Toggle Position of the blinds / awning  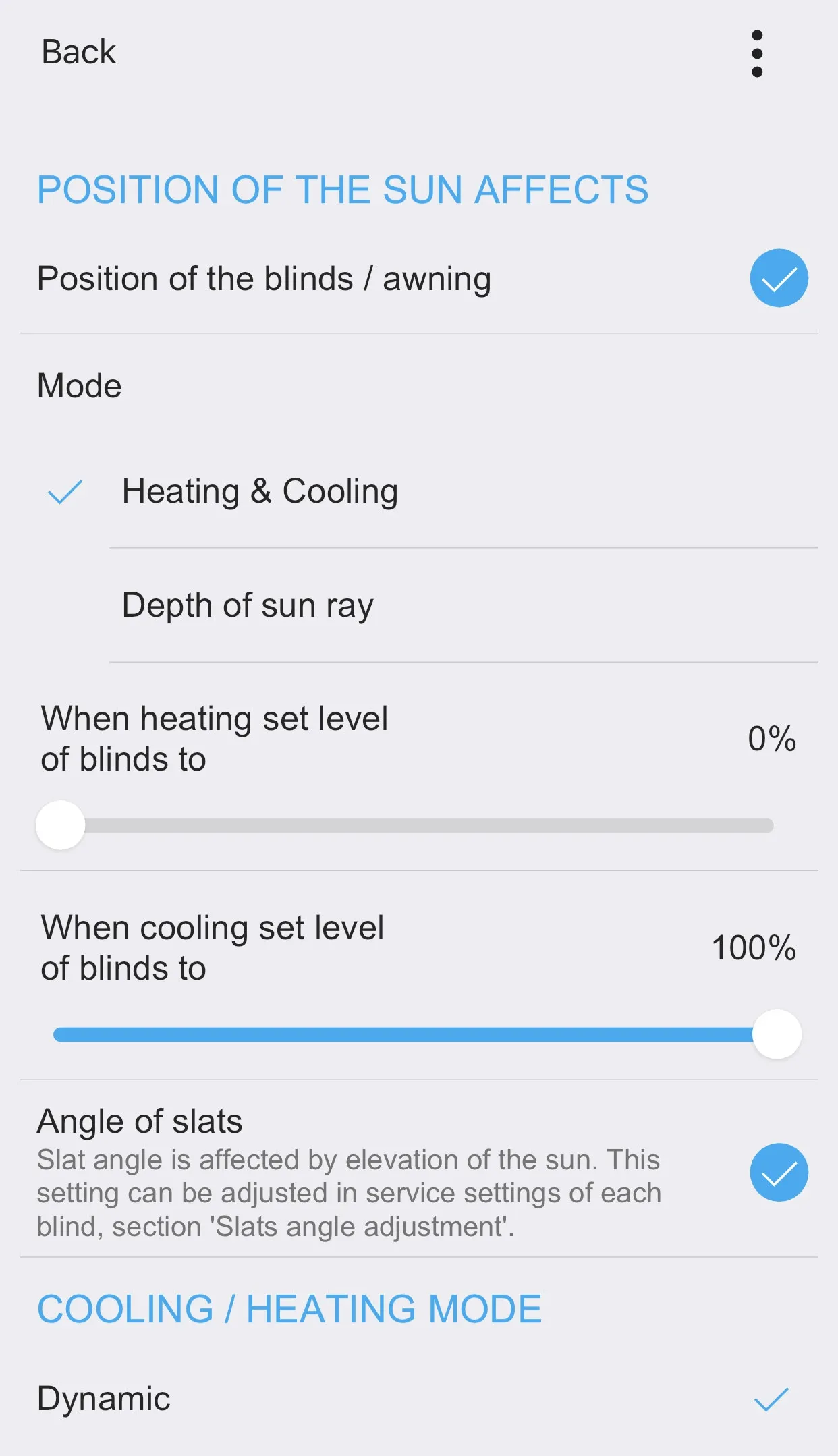[x=778, y=278]
